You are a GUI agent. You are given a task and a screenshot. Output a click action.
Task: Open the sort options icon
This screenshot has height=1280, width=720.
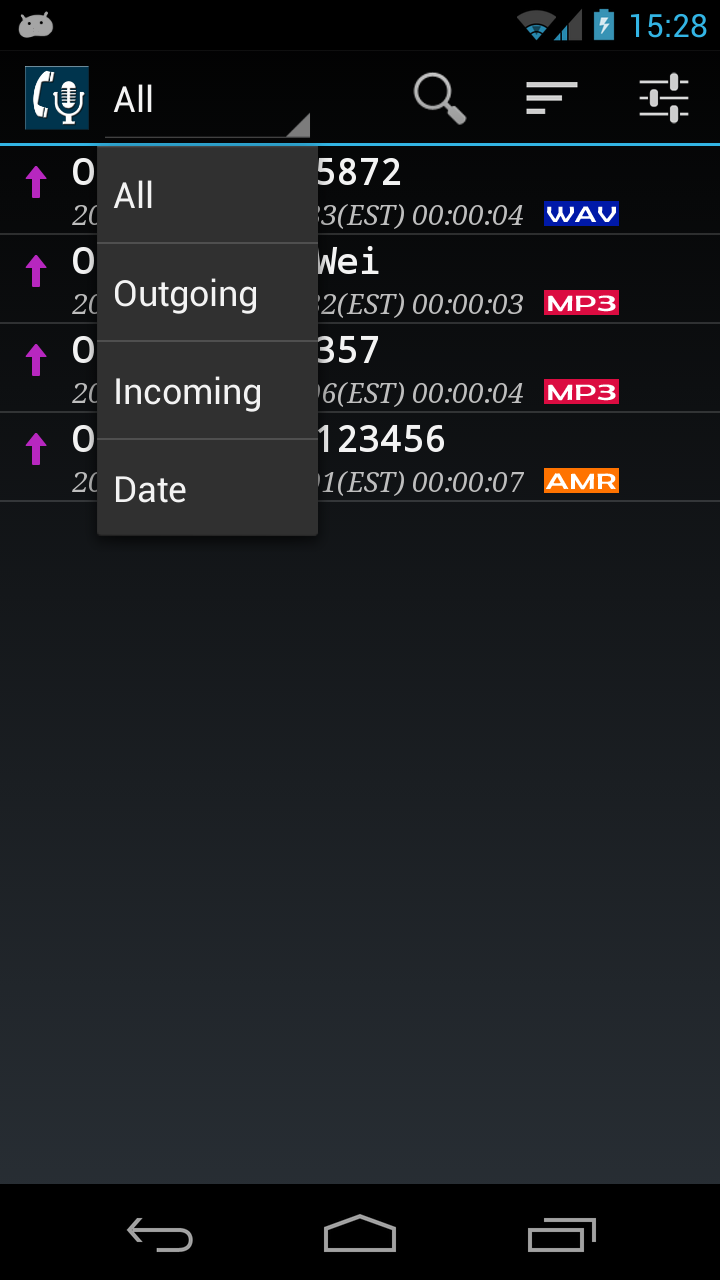(551, 98)
